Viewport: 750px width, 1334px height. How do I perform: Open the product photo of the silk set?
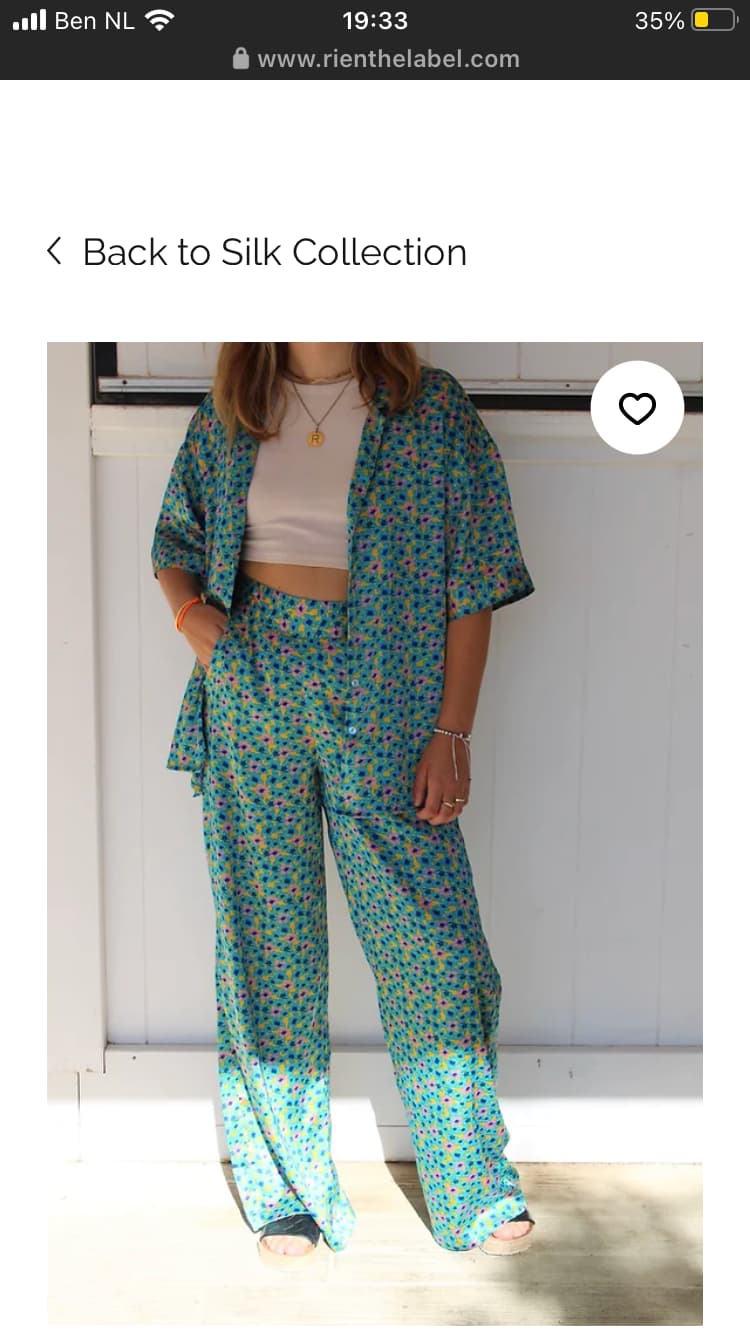375,833
